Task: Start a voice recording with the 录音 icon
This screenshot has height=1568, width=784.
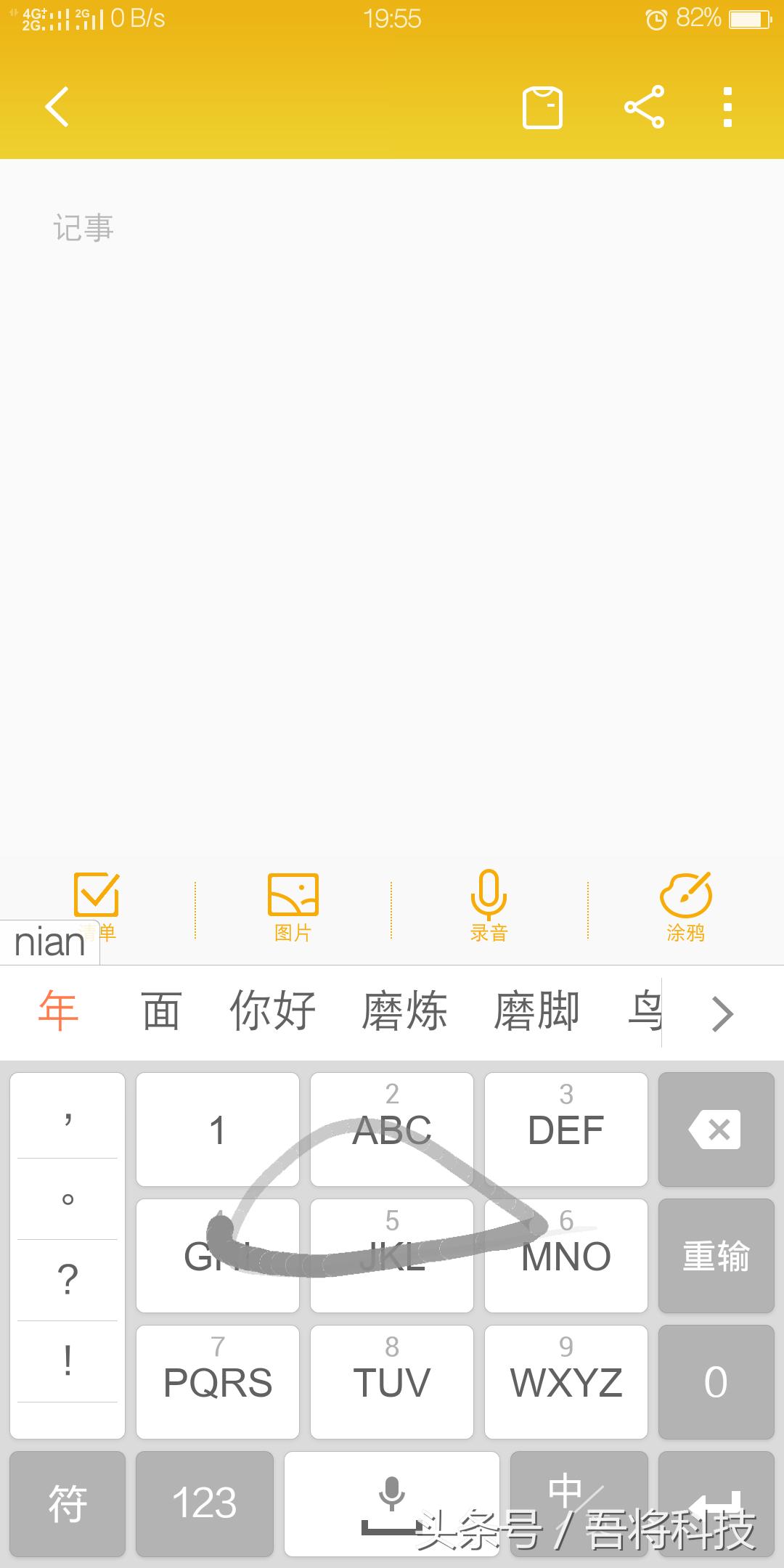Action: pyautogui.click(x=488, y=893)
